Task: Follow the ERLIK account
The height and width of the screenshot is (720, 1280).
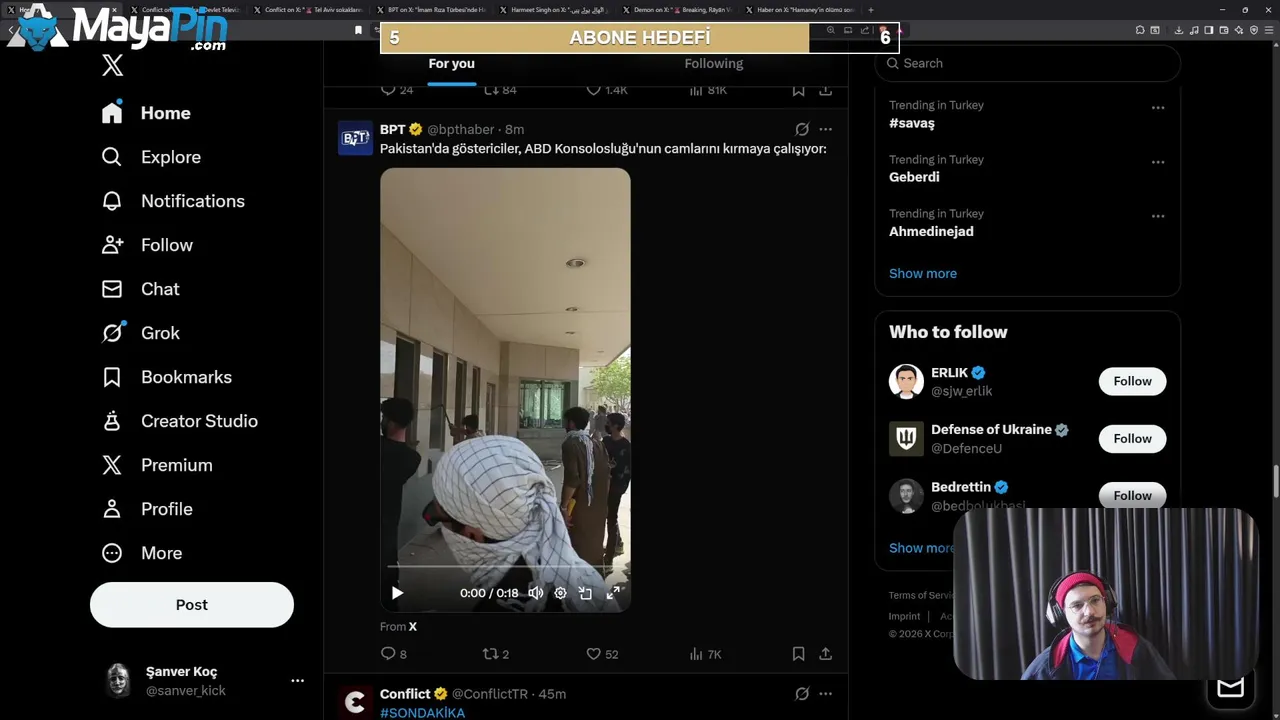Action: [x=1132, y=381]
